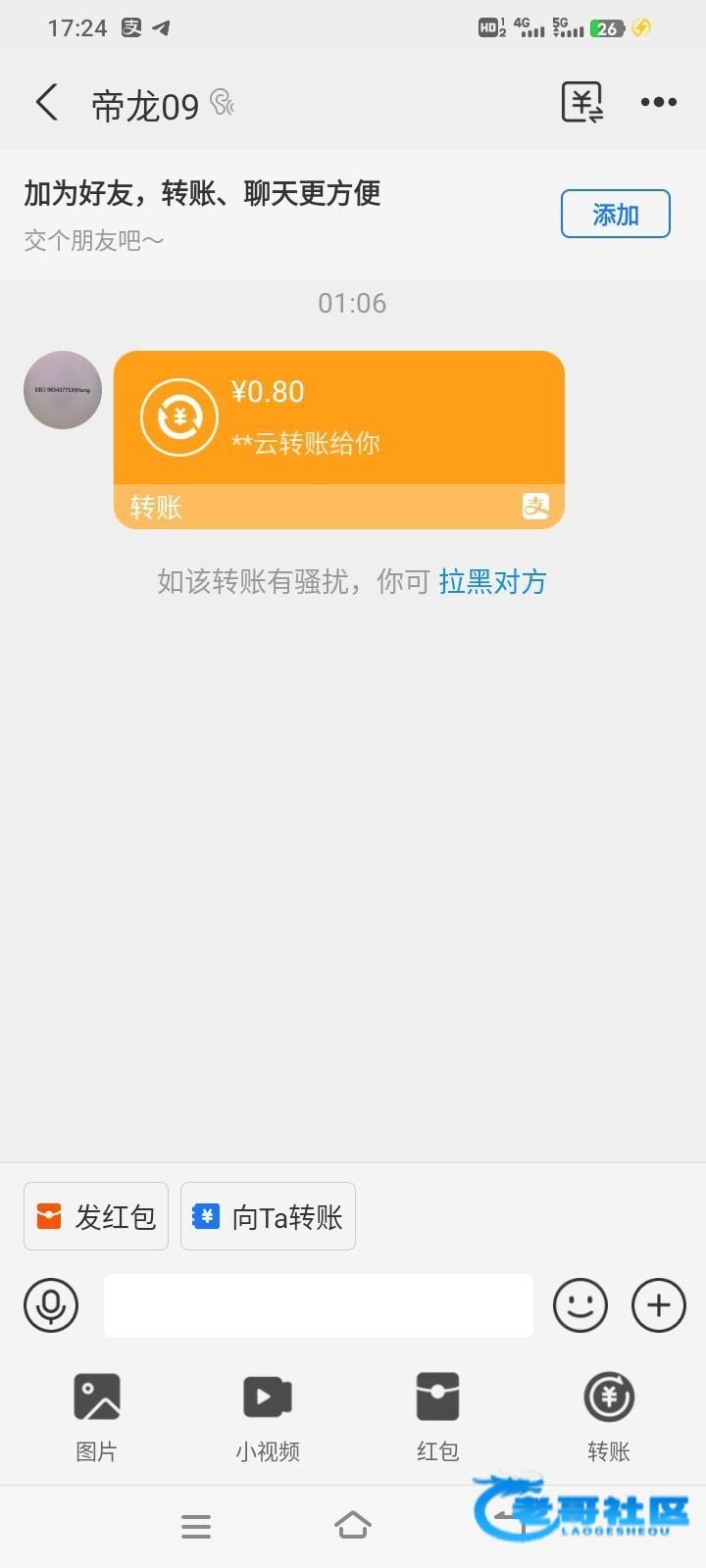Open the transfer records icon in the header

tap(581, 102)
